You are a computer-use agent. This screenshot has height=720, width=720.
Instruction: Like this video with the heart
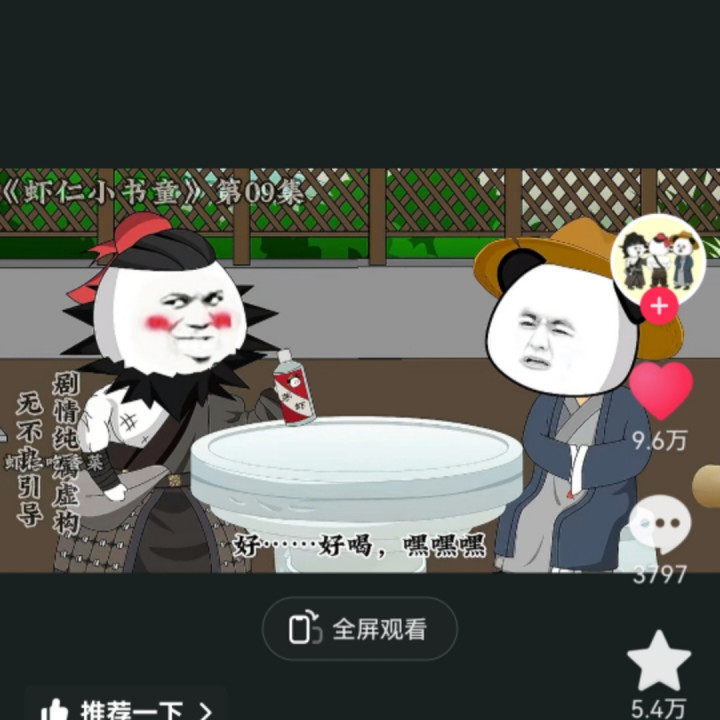pyautogui.click(x=660, y=391)
